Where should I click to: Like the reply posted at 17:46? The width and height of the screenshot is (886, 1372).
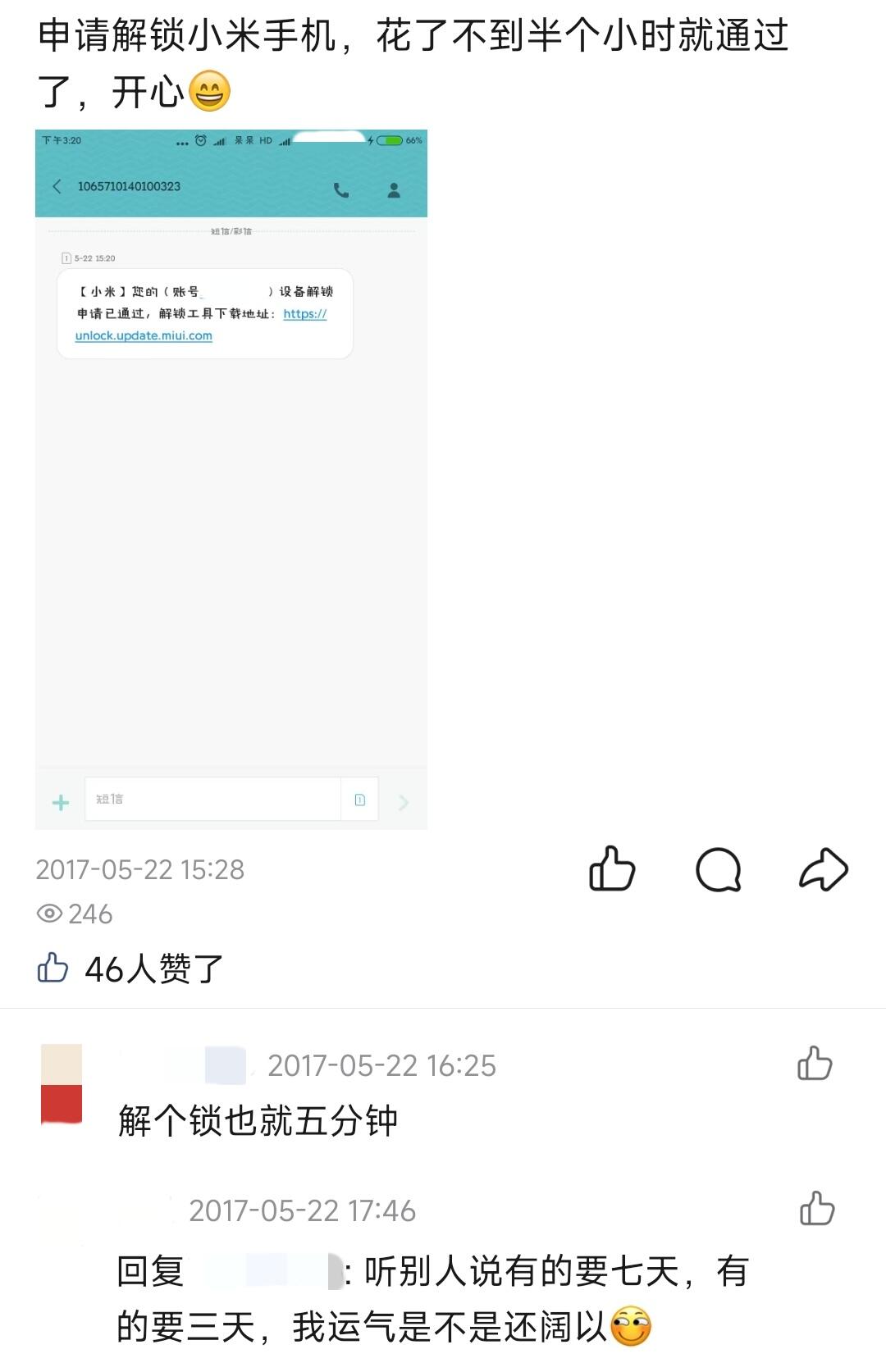[x=817, y=1209]
